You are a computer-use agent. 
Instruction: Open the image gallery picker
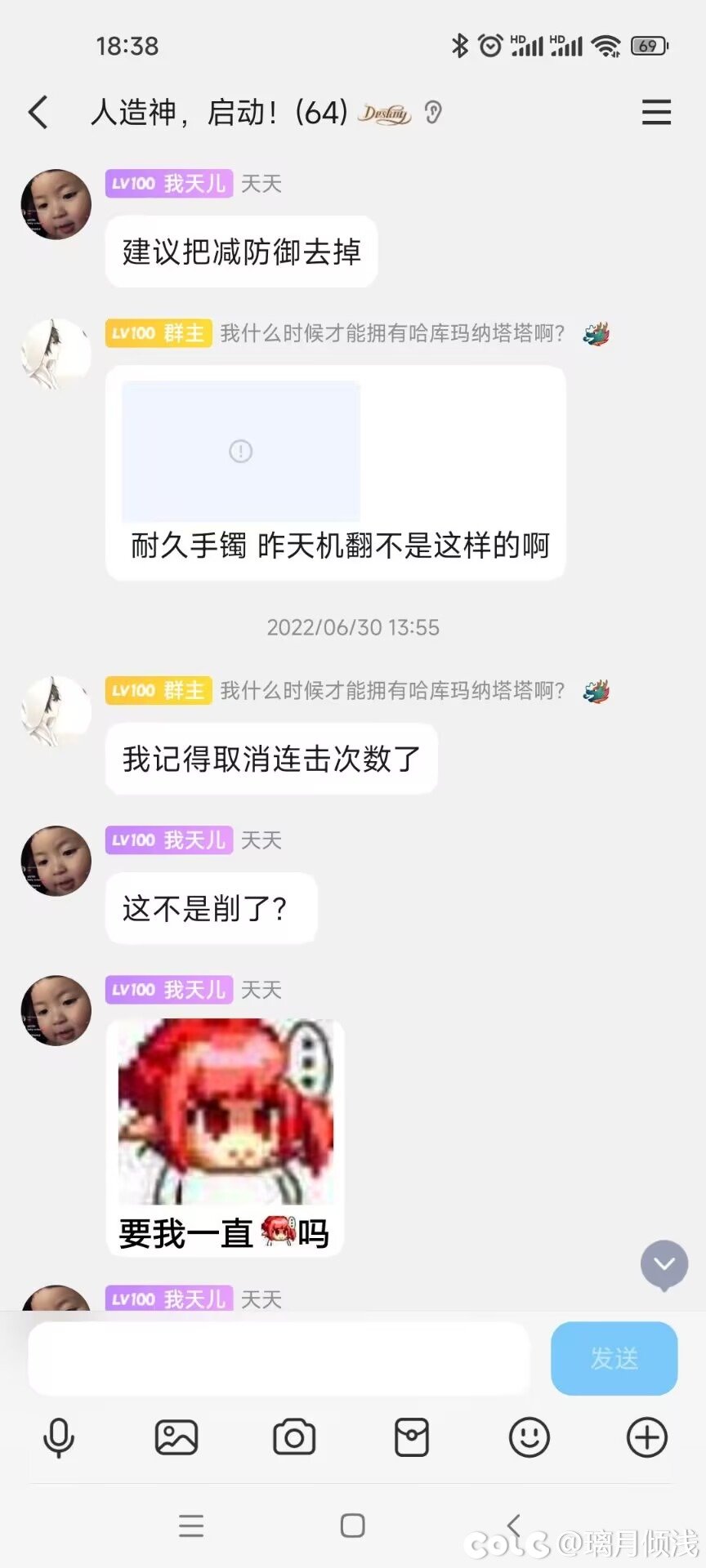(x=176, y=1437)
